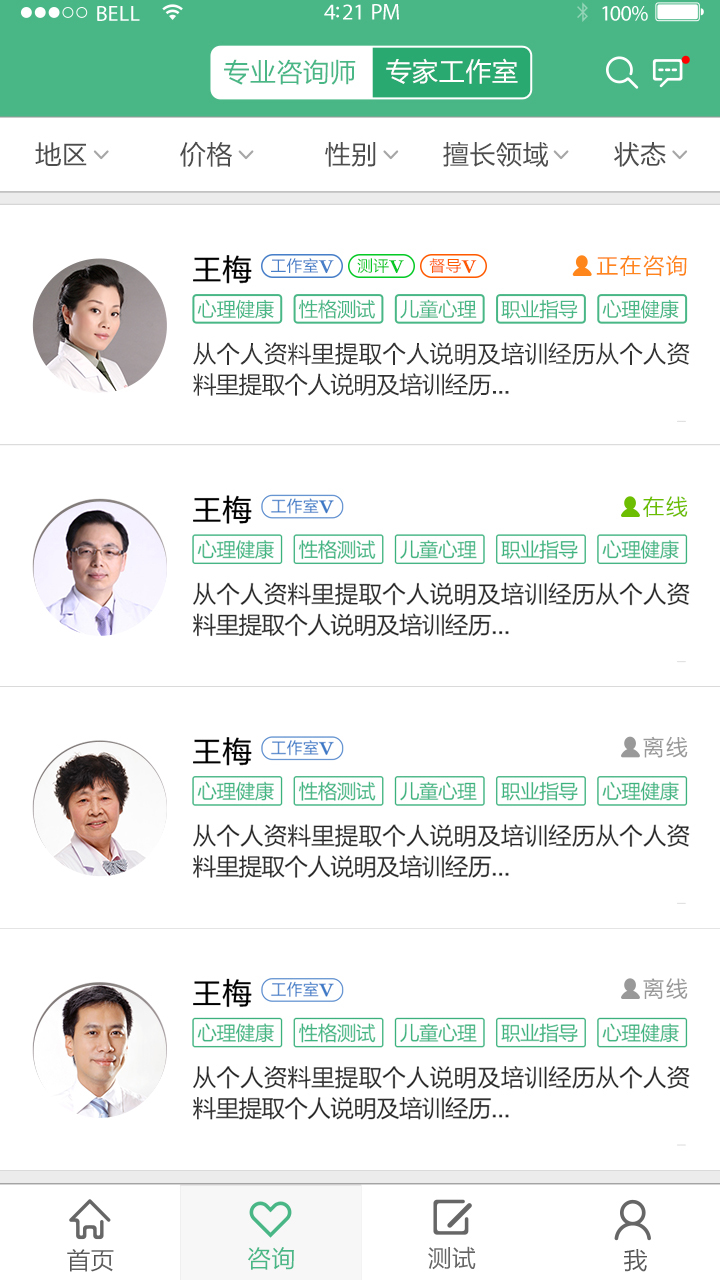Open 测试 via the pencil icon
The image size is (720, 1280).
click(x=451, y=1217)
